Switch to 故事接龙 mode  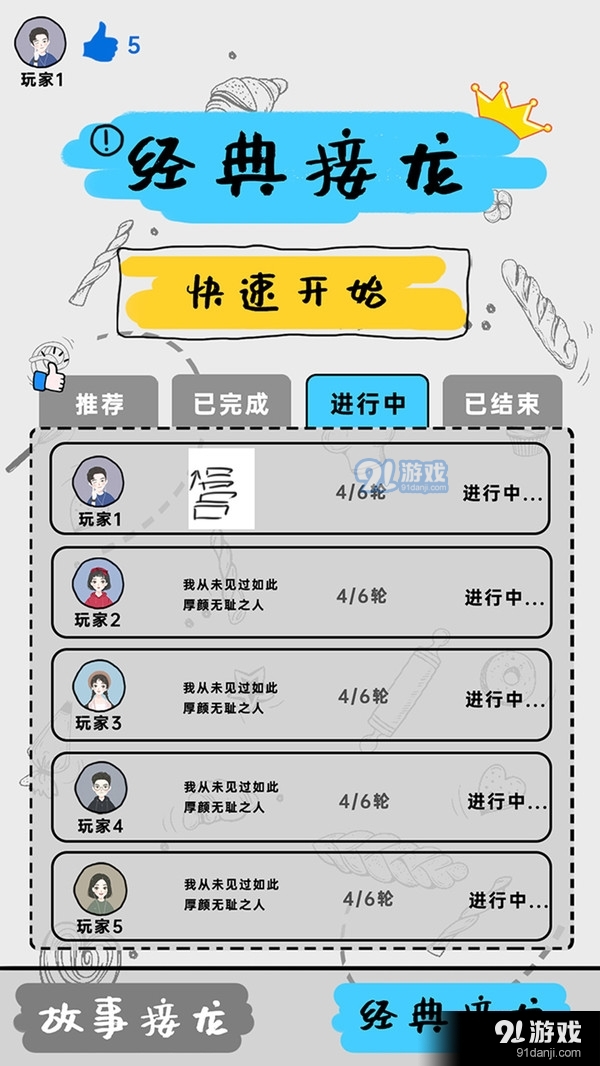[132, 1019]
